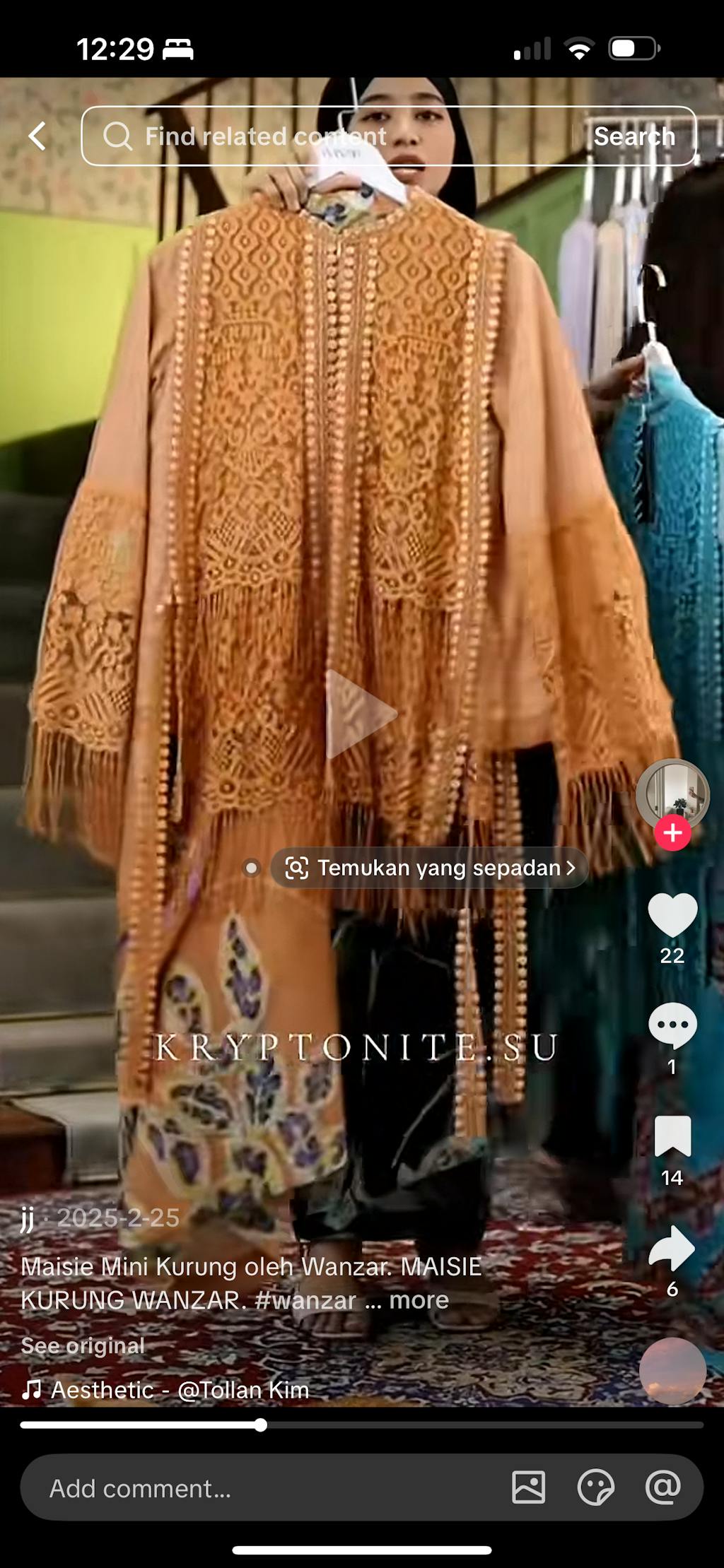Screen dimensions: 724x1568
Task: Go back with the arrow
Action: pyautogui.click(x=37, y=136)
